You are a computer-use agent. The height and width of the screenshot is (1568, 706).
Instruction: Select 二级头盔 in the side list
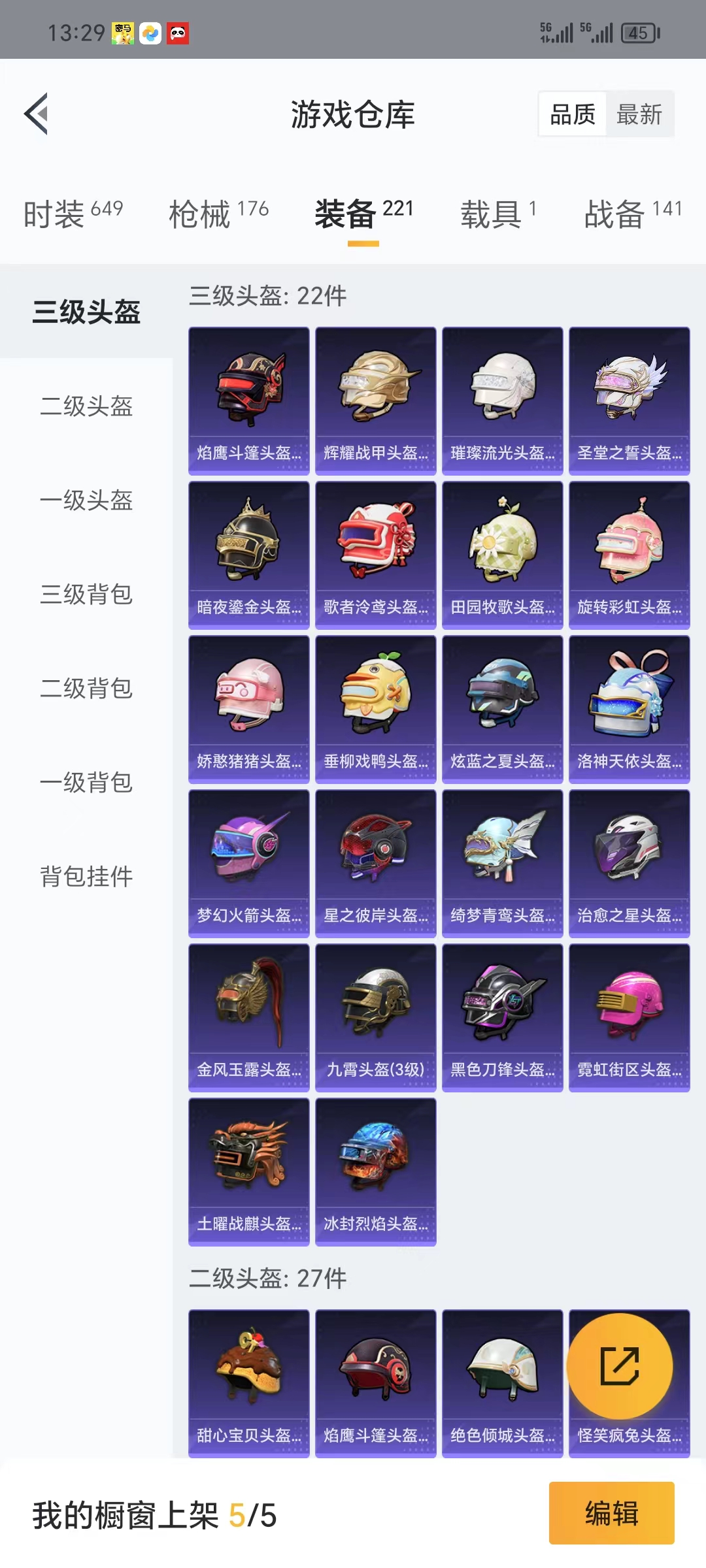[x=86, y=406]
